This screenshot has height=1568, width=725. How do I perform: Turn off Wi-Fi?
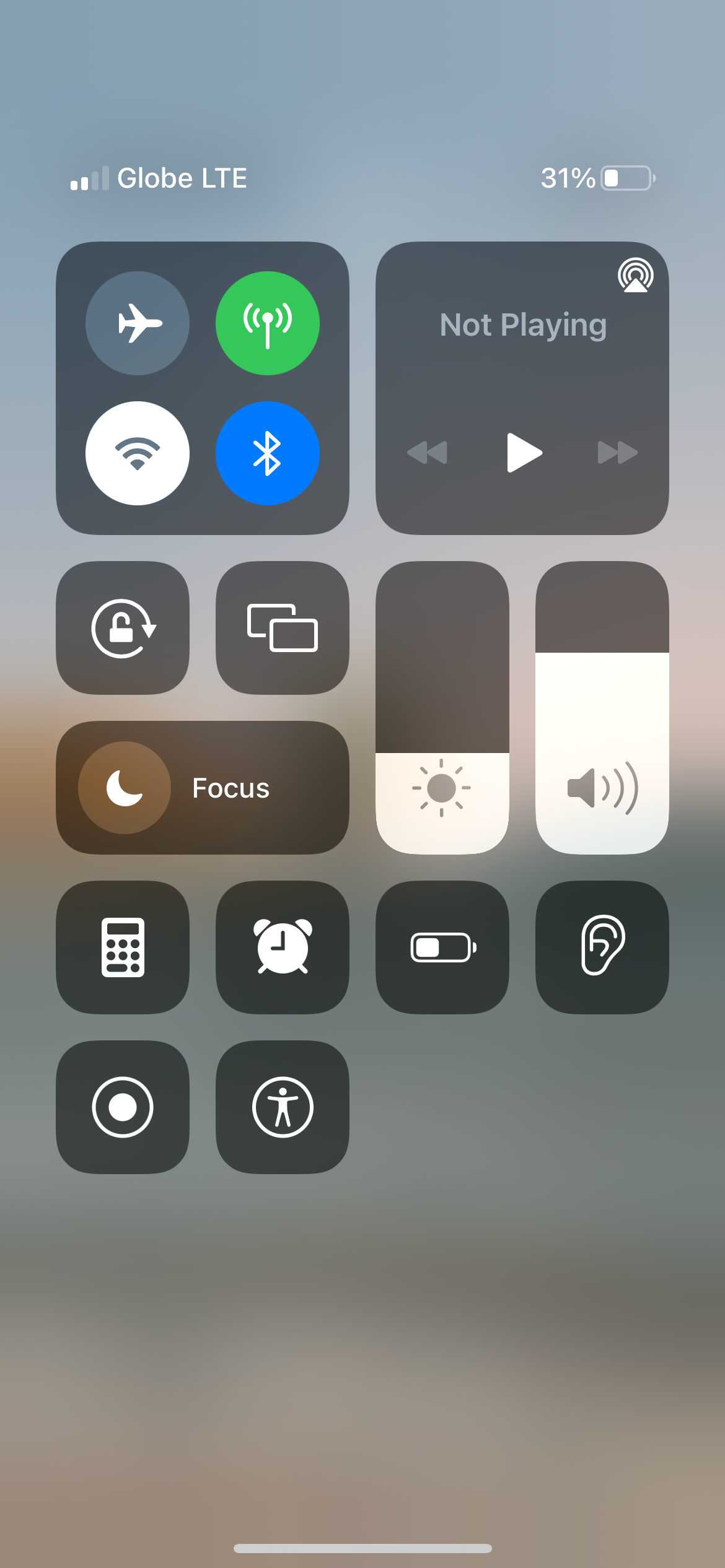tap(138, 453)
